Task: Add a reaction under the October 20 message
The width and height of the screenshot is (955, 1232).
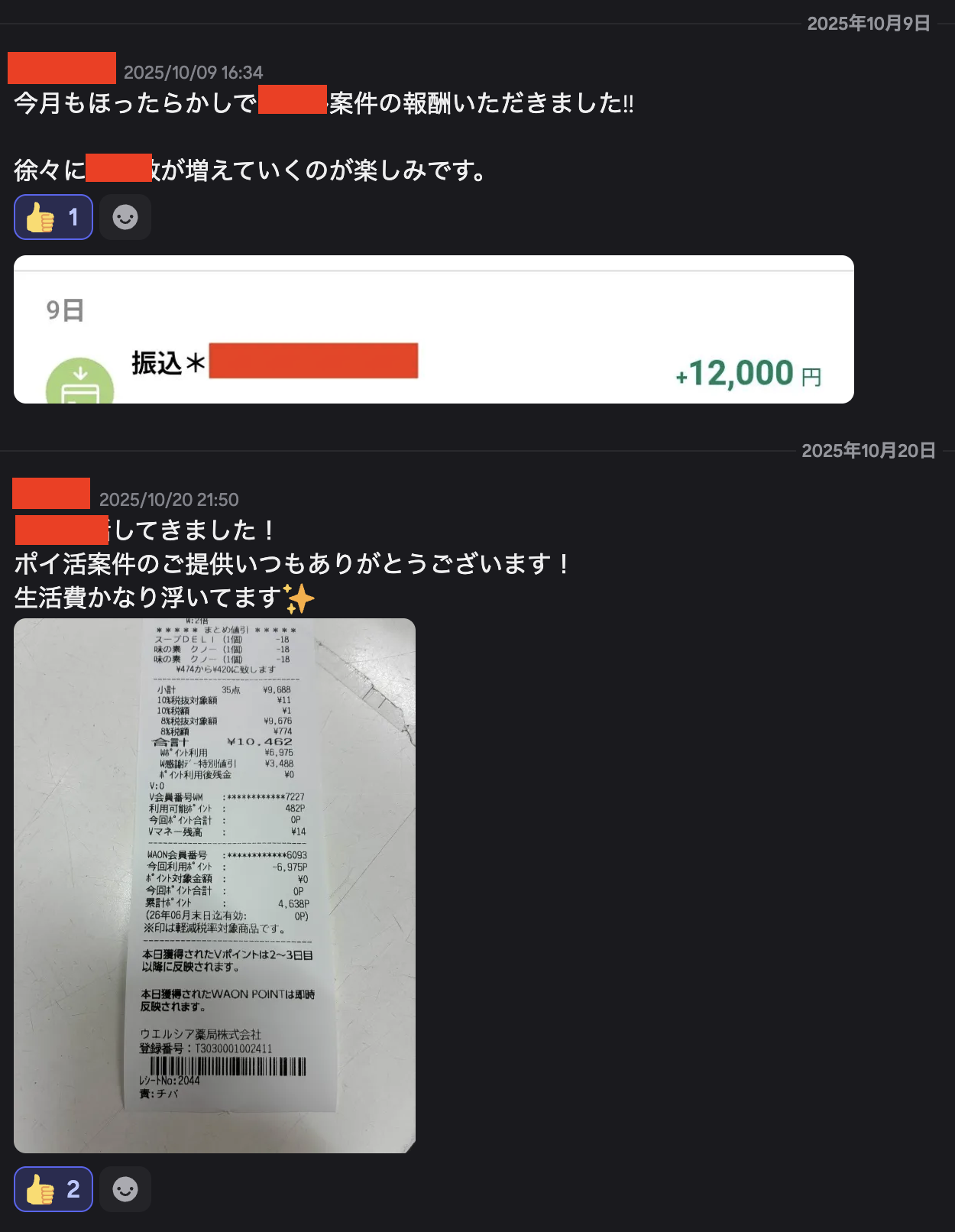Action: 125,1189
